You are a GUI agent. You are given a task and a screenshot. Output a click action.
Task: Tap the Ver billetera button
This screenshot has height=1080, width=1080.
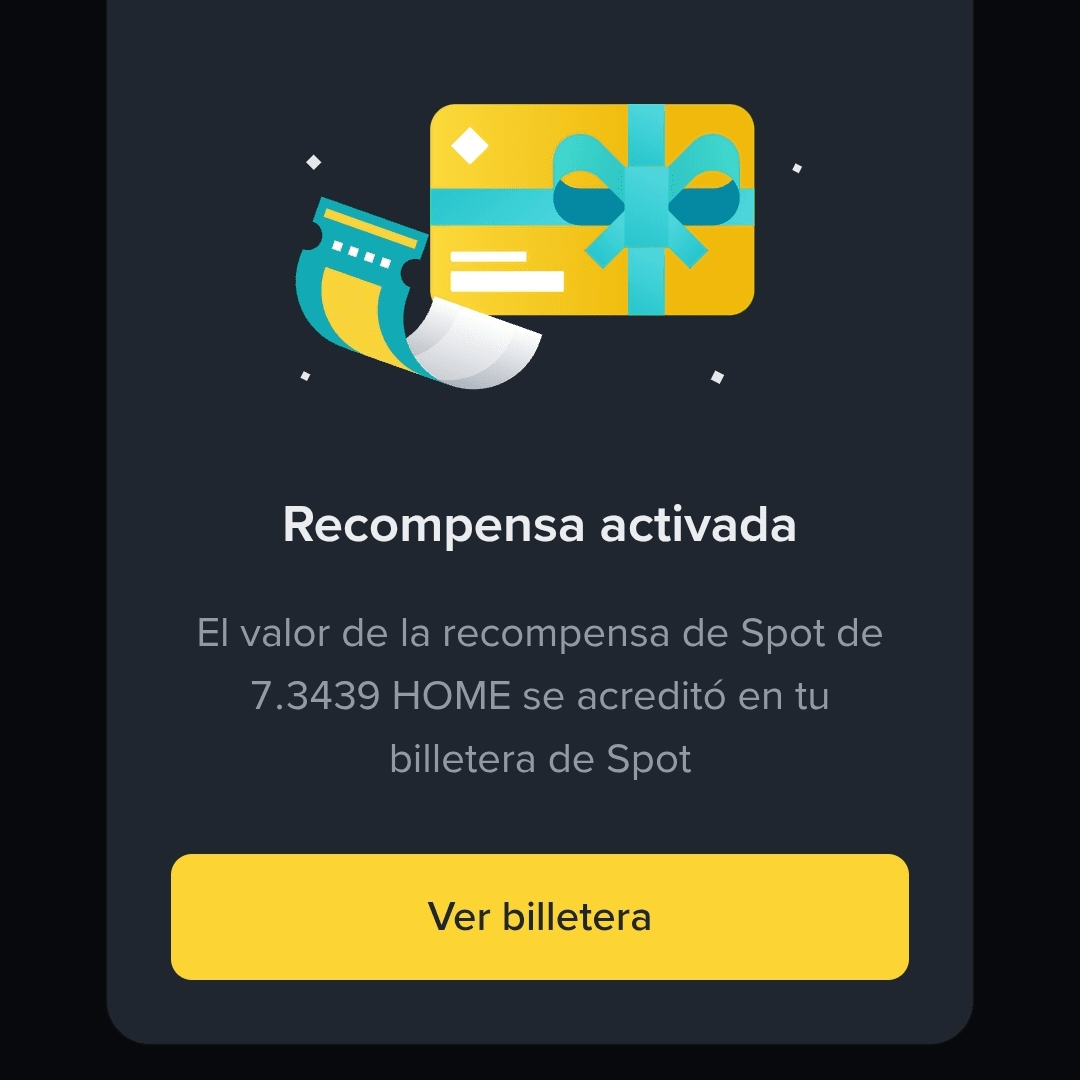(539, 917)
